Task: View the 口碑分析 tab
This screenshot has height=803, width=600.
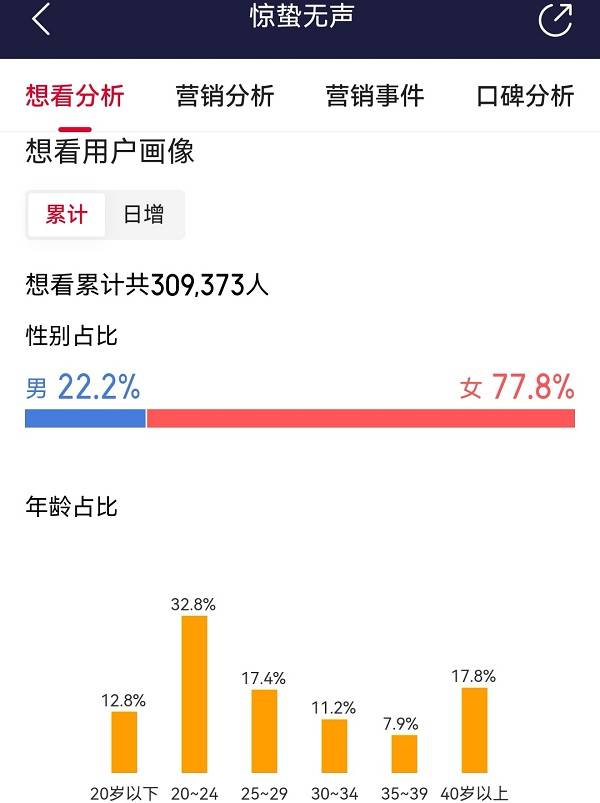Action: coord(525,96)
